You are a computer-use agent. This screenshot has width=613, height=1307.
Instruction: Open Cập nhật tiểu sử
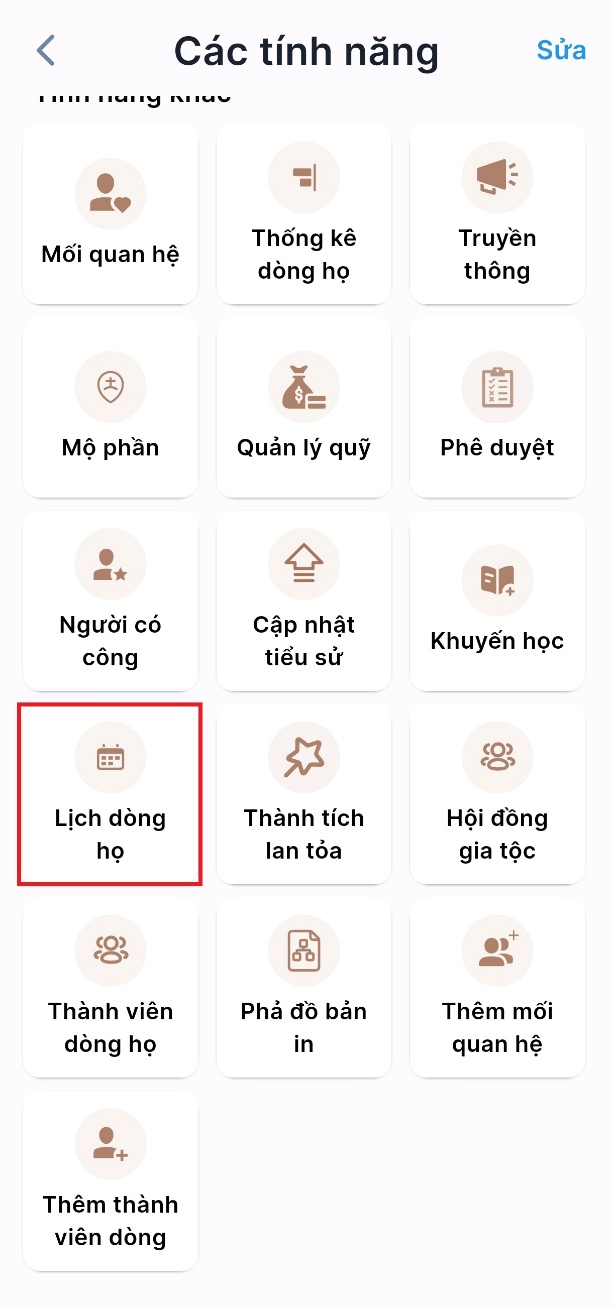tap(304, 601)
